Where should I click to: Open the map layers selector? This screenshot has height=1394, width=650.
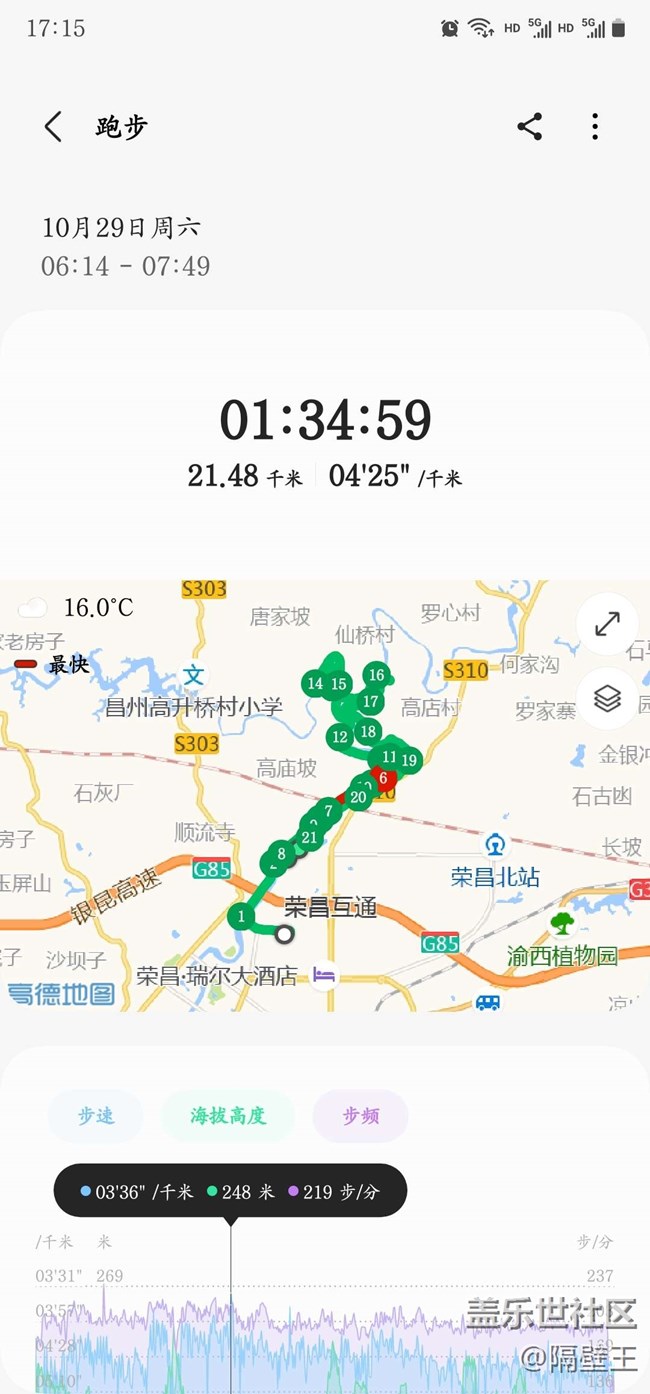click(x=607, y=698)
